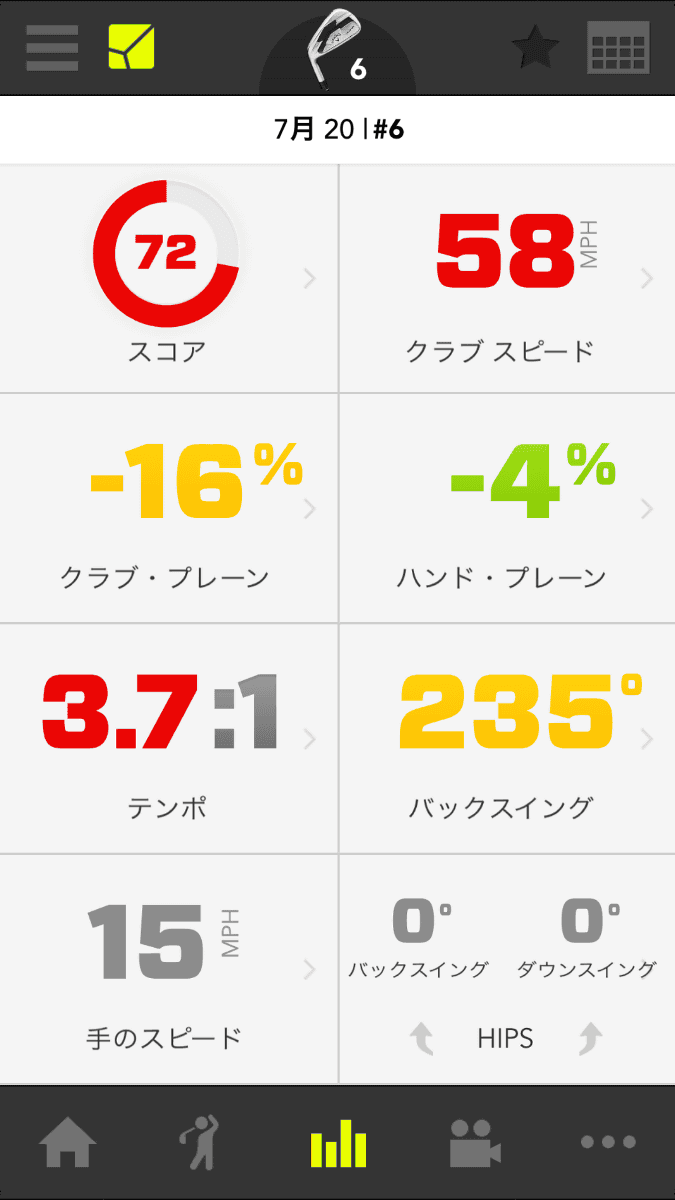Open the バックスイング 235° card
Screen dimensions: 675x1200
(507, 739)
